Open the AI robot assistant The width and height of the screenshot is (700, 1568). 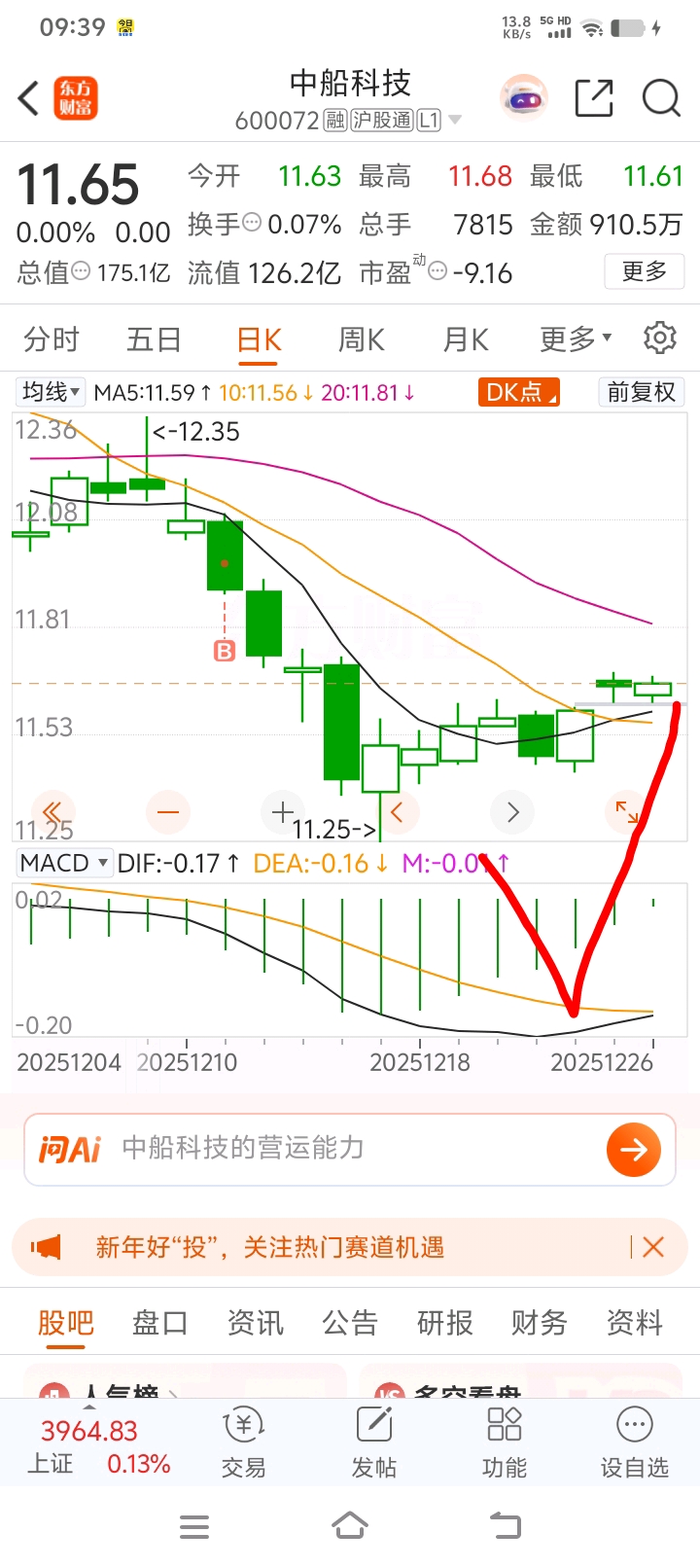pos(525,98)
